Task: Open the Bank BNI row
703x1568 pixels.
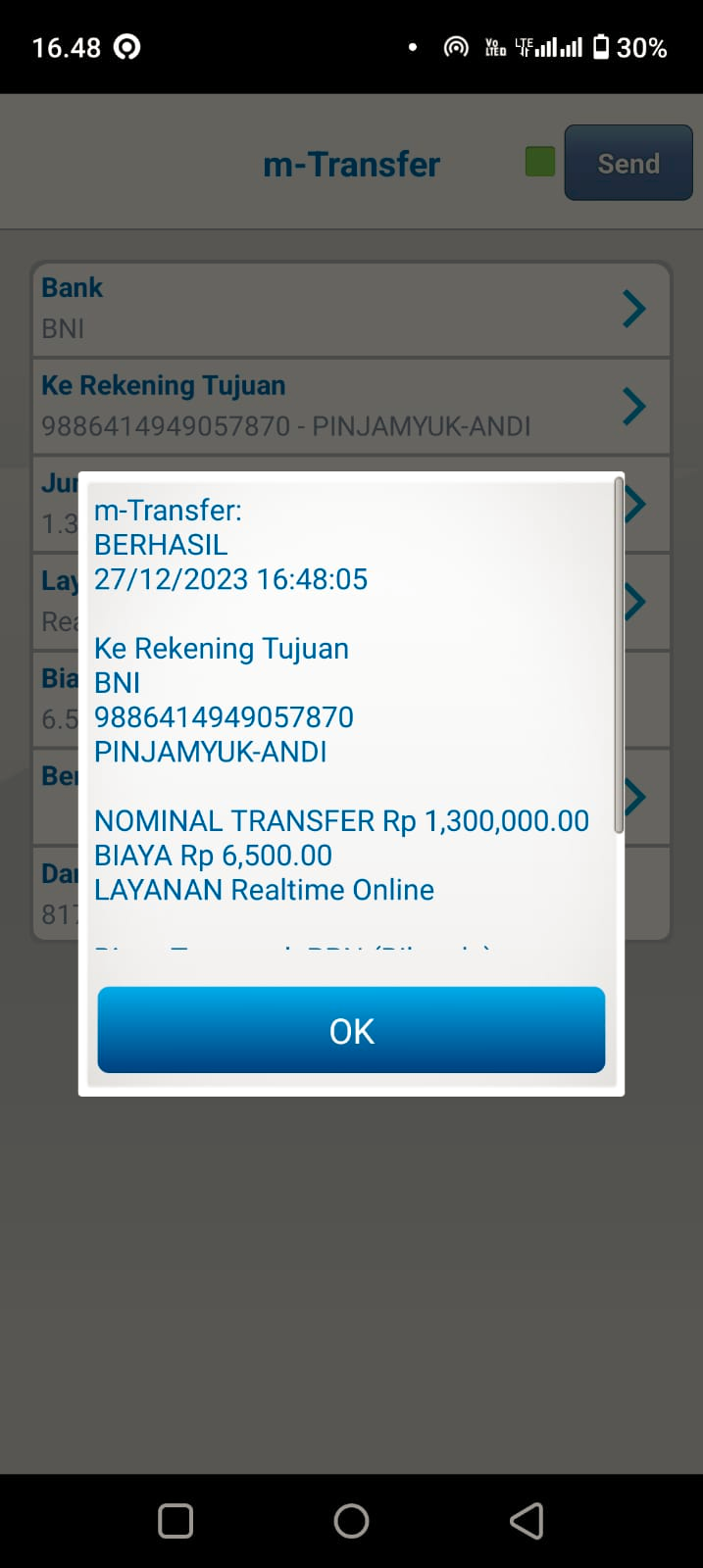Action: 351,309
